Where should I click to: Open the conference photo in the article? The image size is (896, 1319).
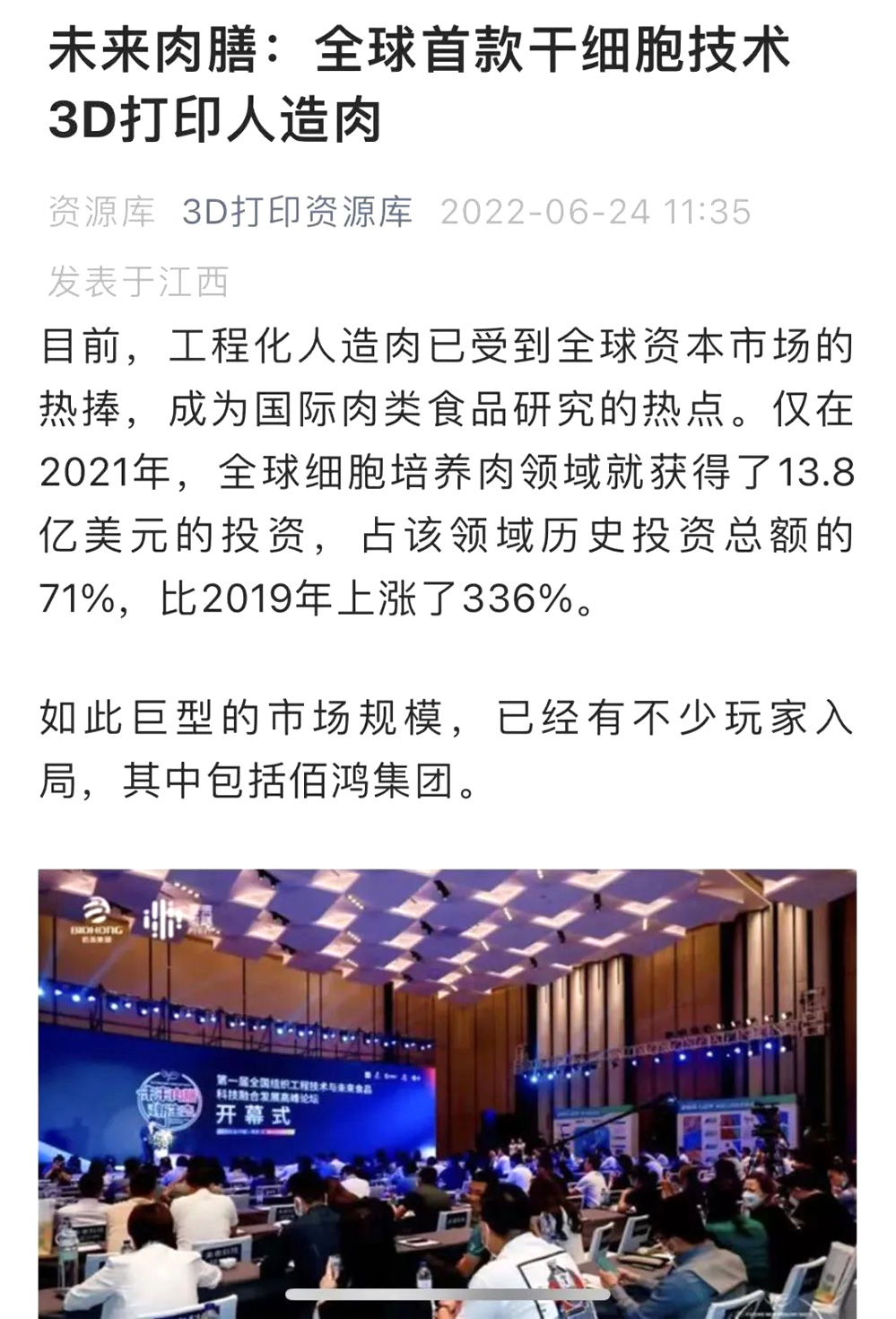[x=447, y=1090]
